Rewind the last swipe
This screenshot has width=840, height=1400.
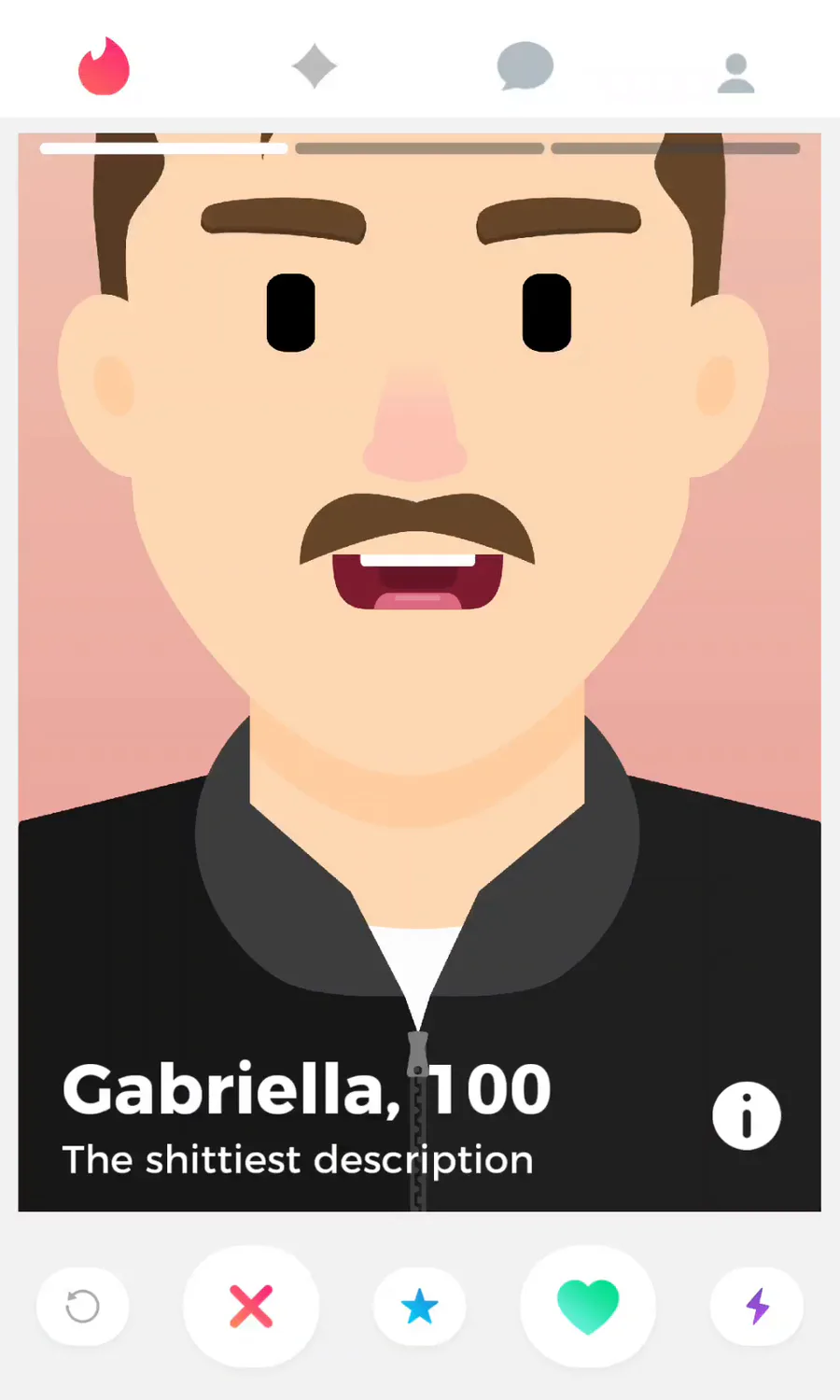[x=82, y=1306]
